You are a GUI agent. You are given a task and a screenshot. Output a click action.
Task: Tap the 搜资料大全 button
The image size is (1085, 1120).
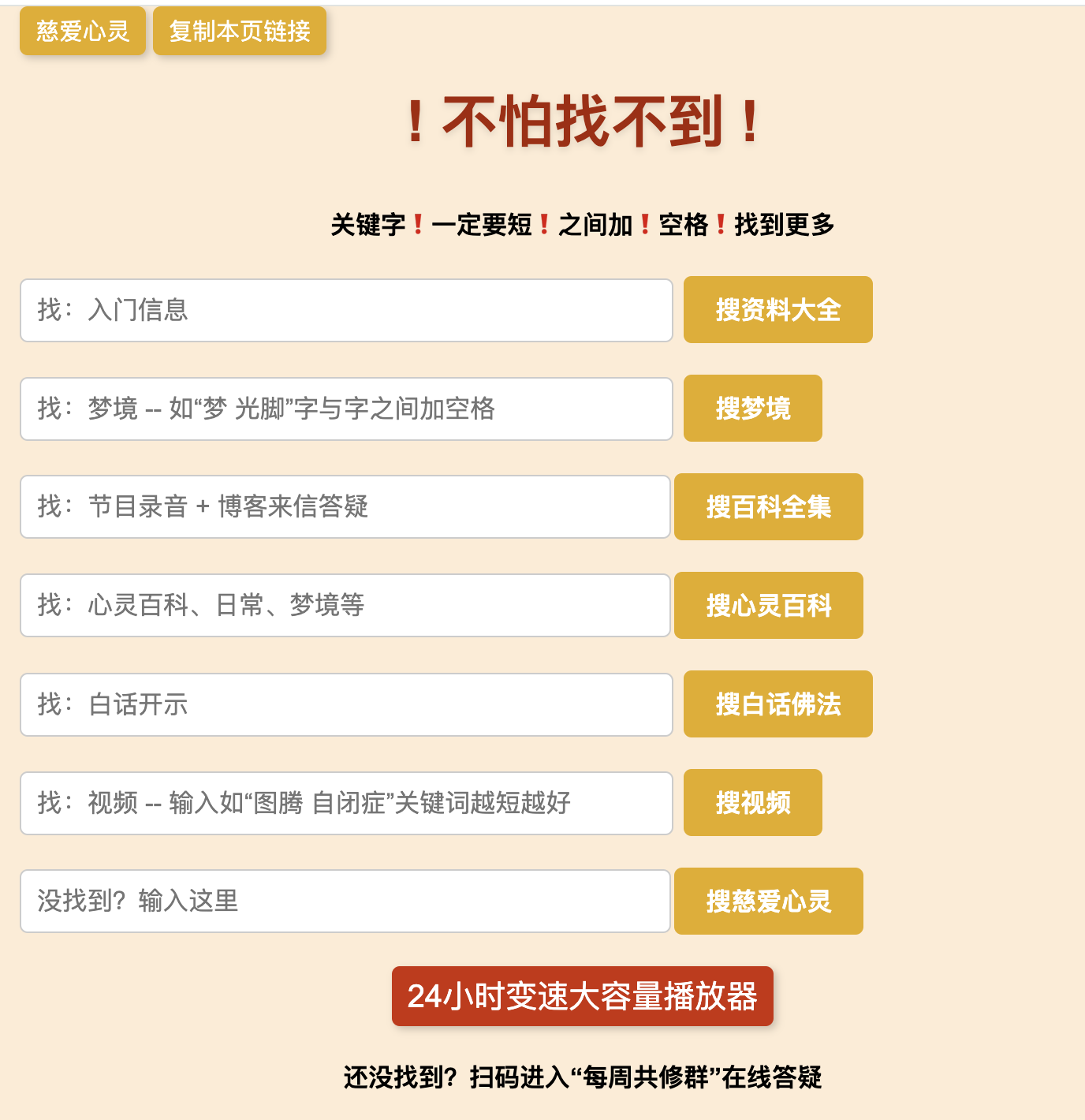(x=777, y=310)
